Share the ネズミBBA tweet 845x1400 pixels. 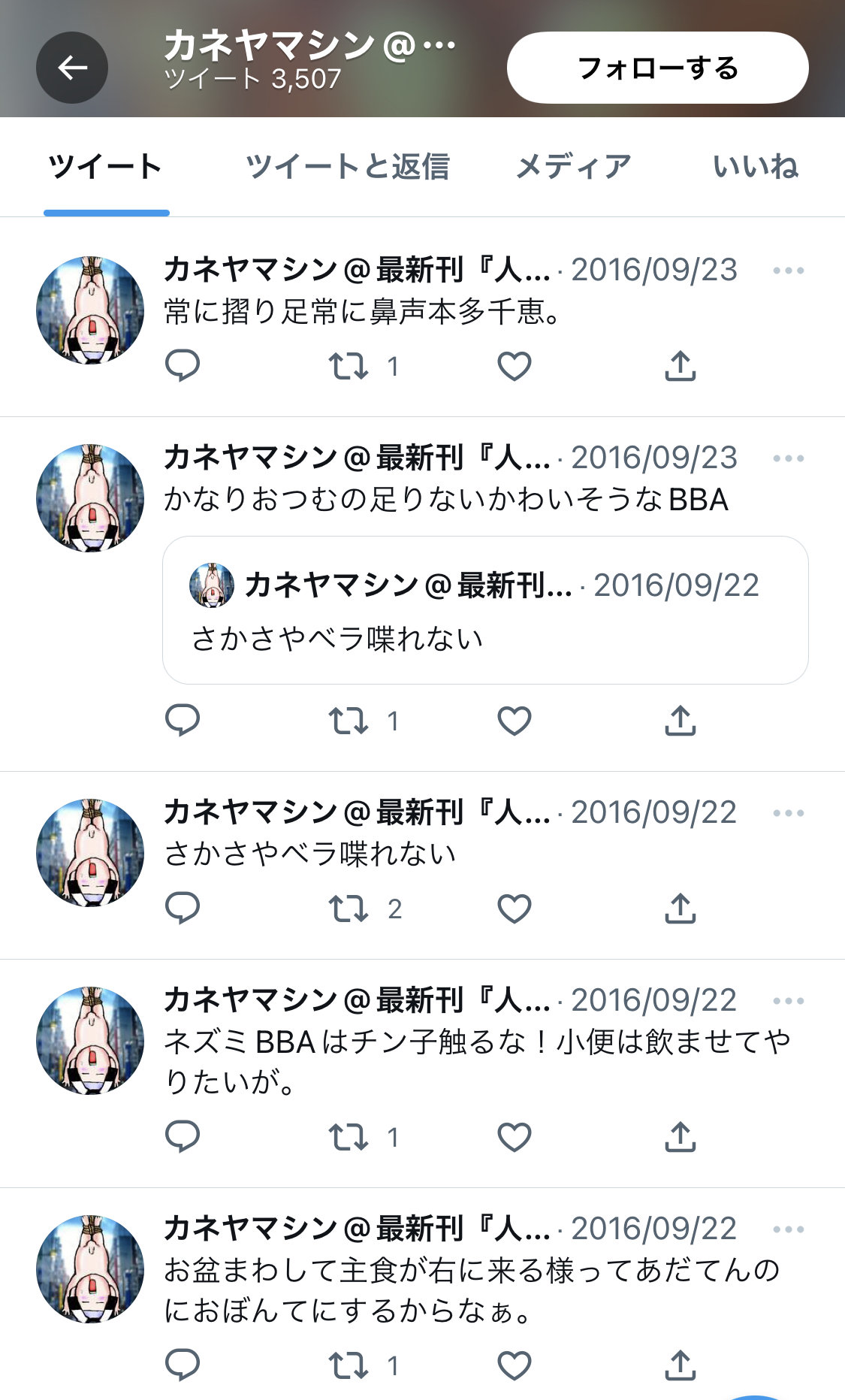pyautogui.click(x=680, y=1137)
